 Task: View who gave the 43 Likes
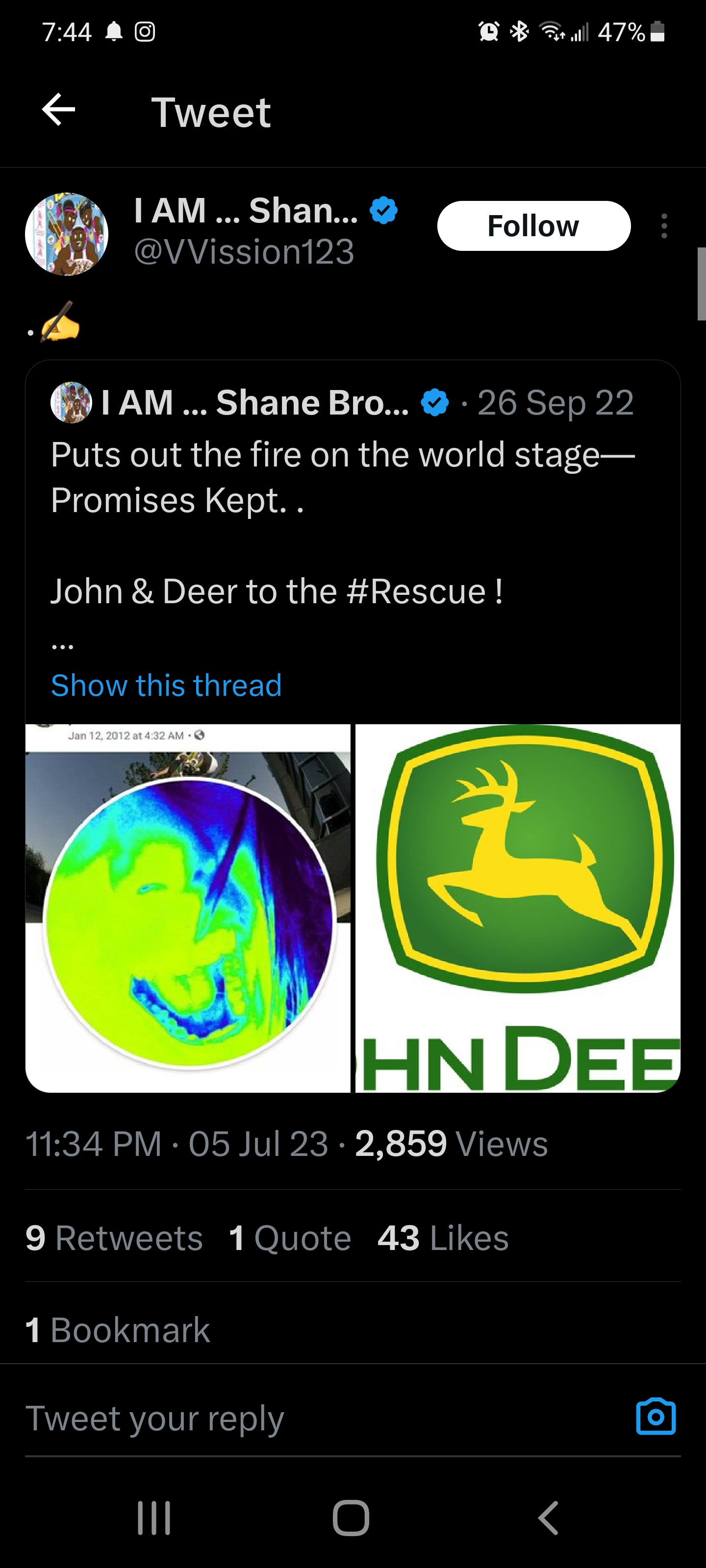[443, 1238]
